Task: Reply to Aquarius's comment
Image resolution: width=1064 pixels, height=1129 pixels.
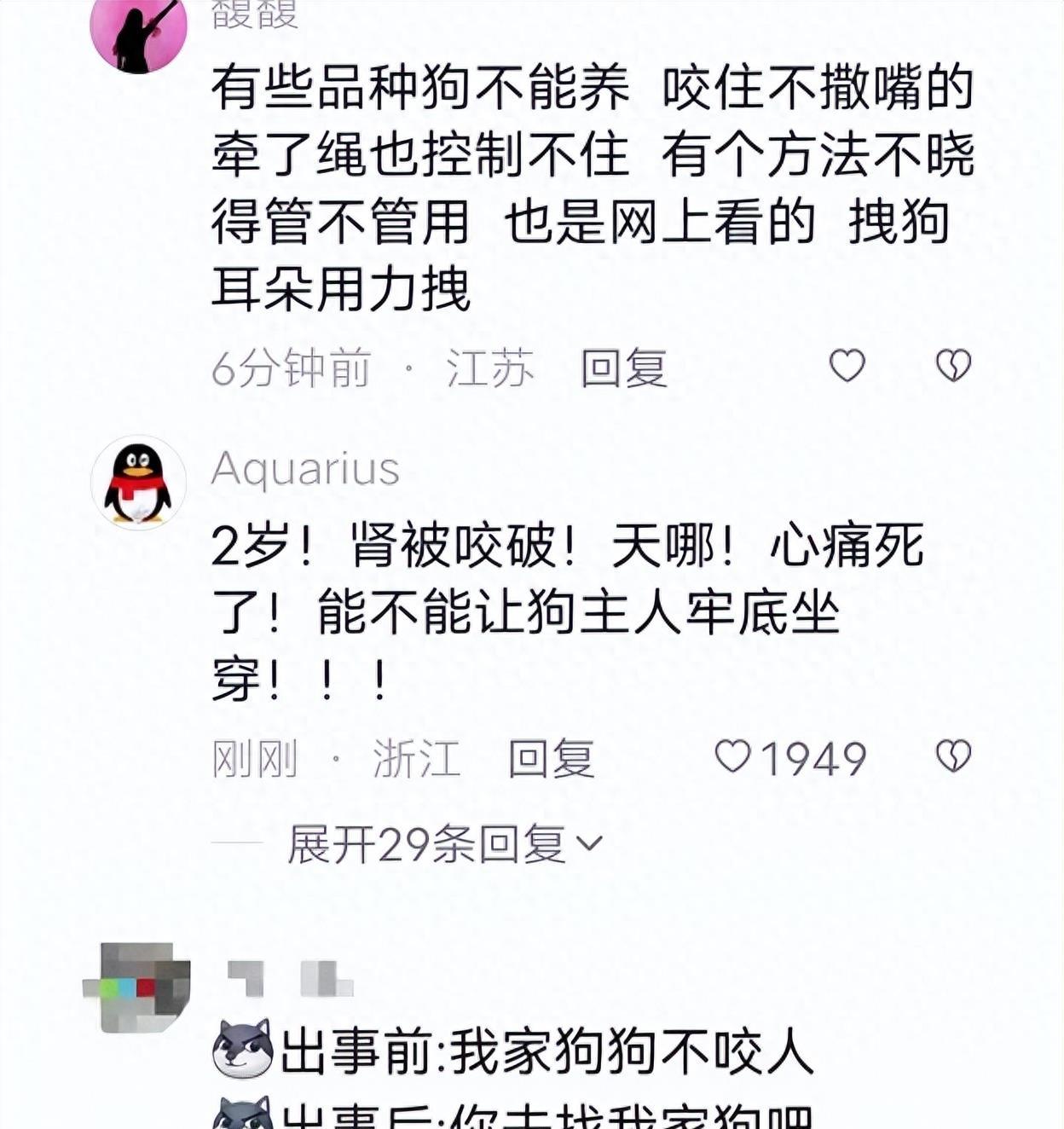Action: (x=551, y=758)
